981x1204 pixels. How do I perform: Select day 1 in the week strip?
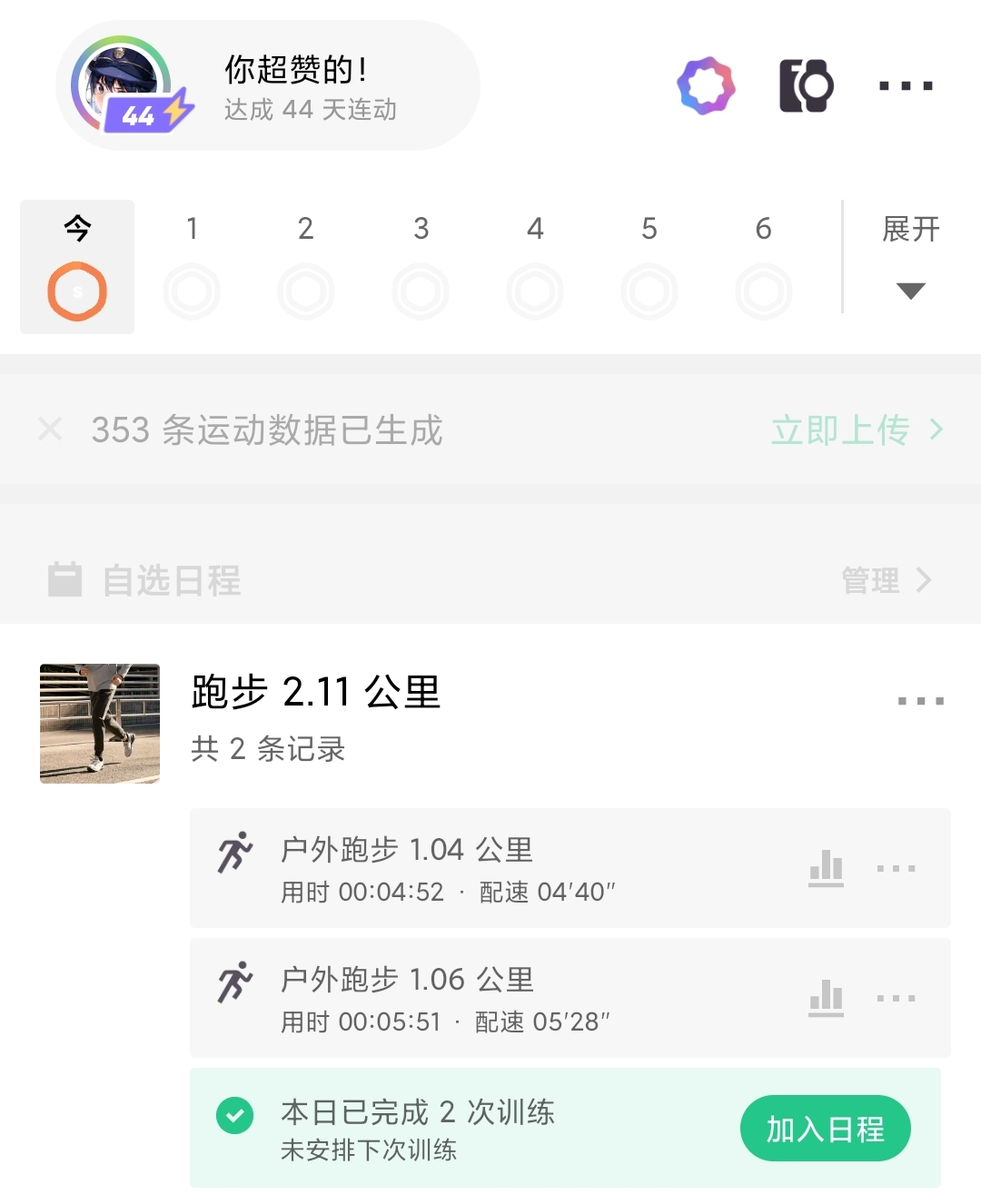click(192, 267)
